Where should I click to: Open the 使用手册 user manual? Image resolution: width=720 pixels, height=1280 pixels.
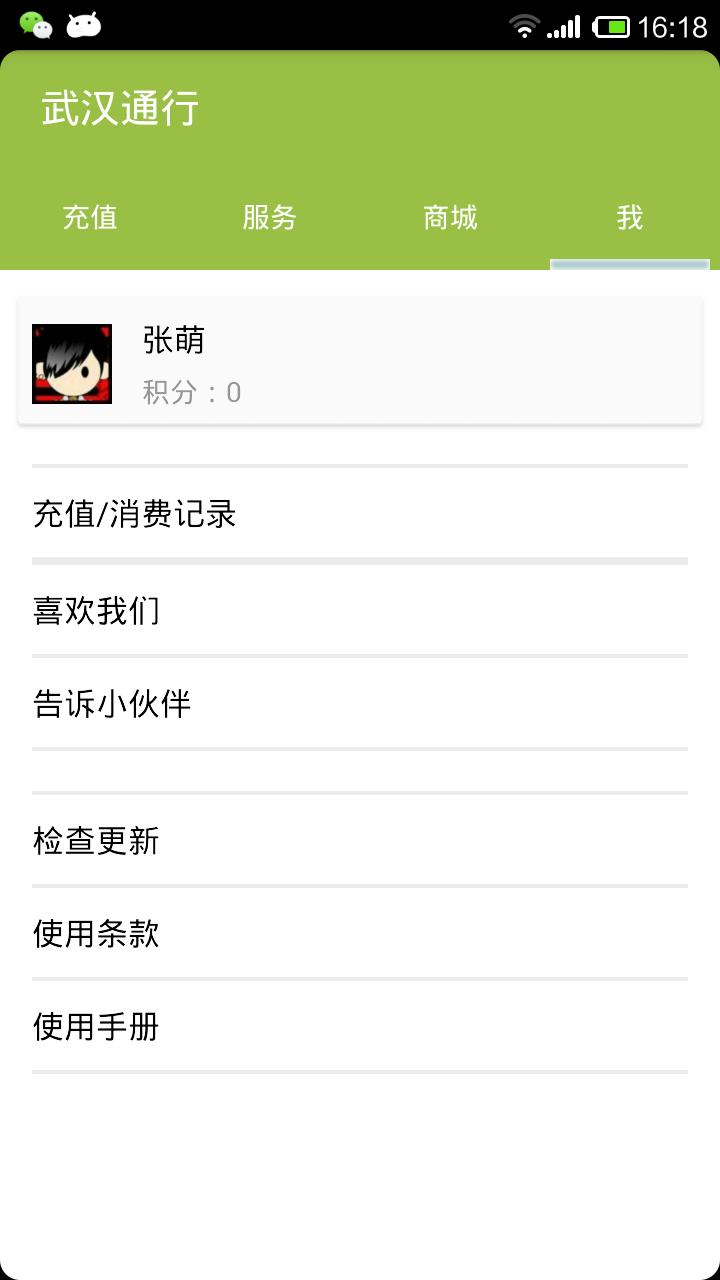(x=360, y=1027)
